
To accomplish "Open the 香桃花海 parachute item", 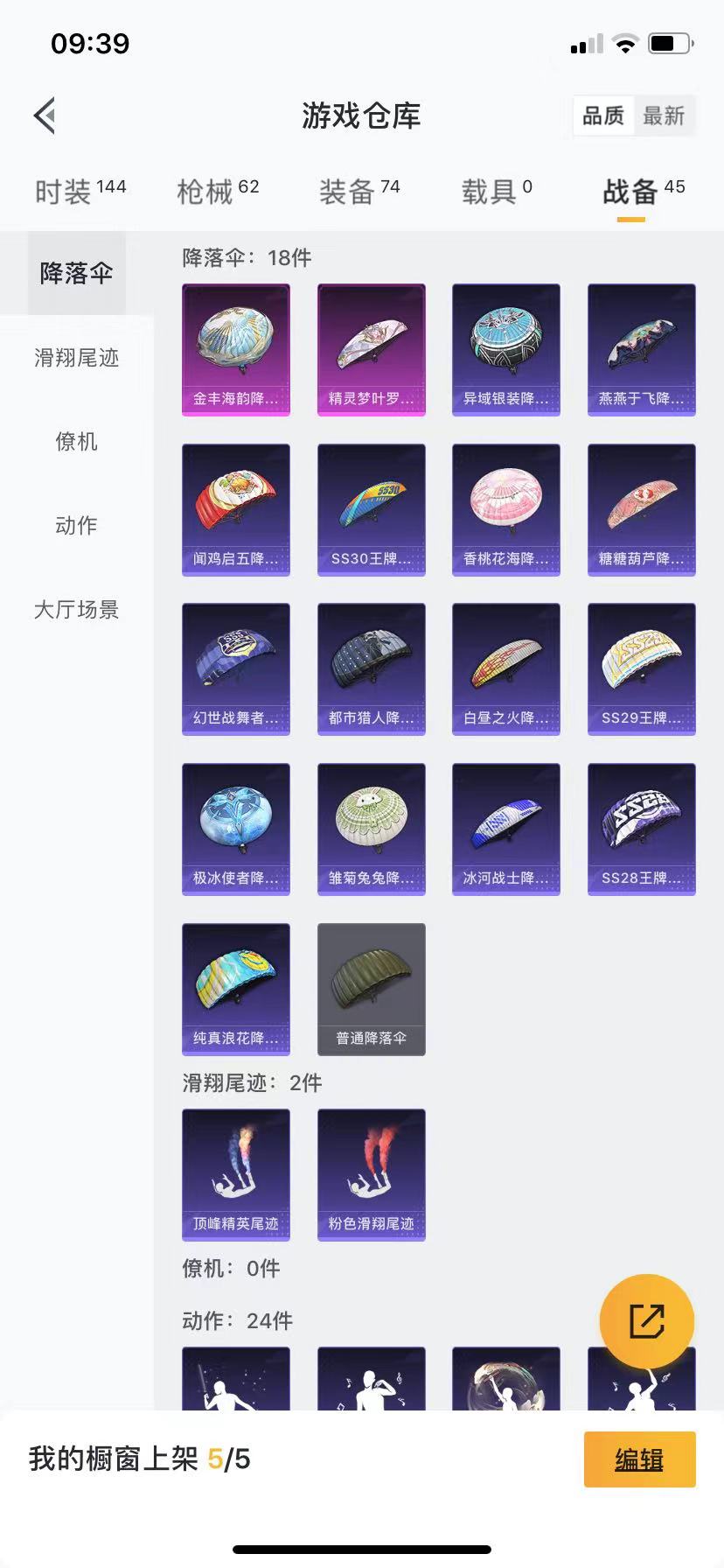I will 506,509.
